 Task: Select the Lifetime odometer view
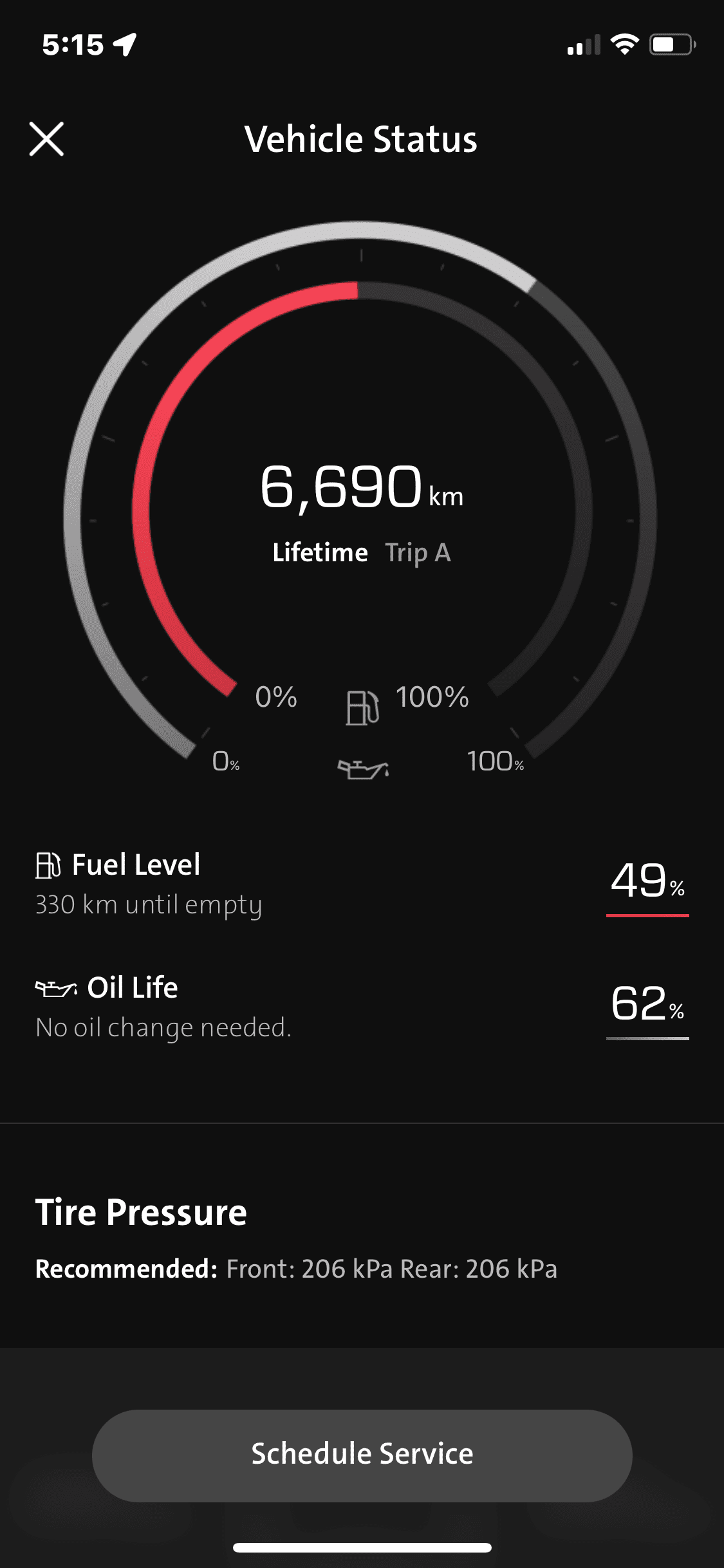tap(320, 553)
